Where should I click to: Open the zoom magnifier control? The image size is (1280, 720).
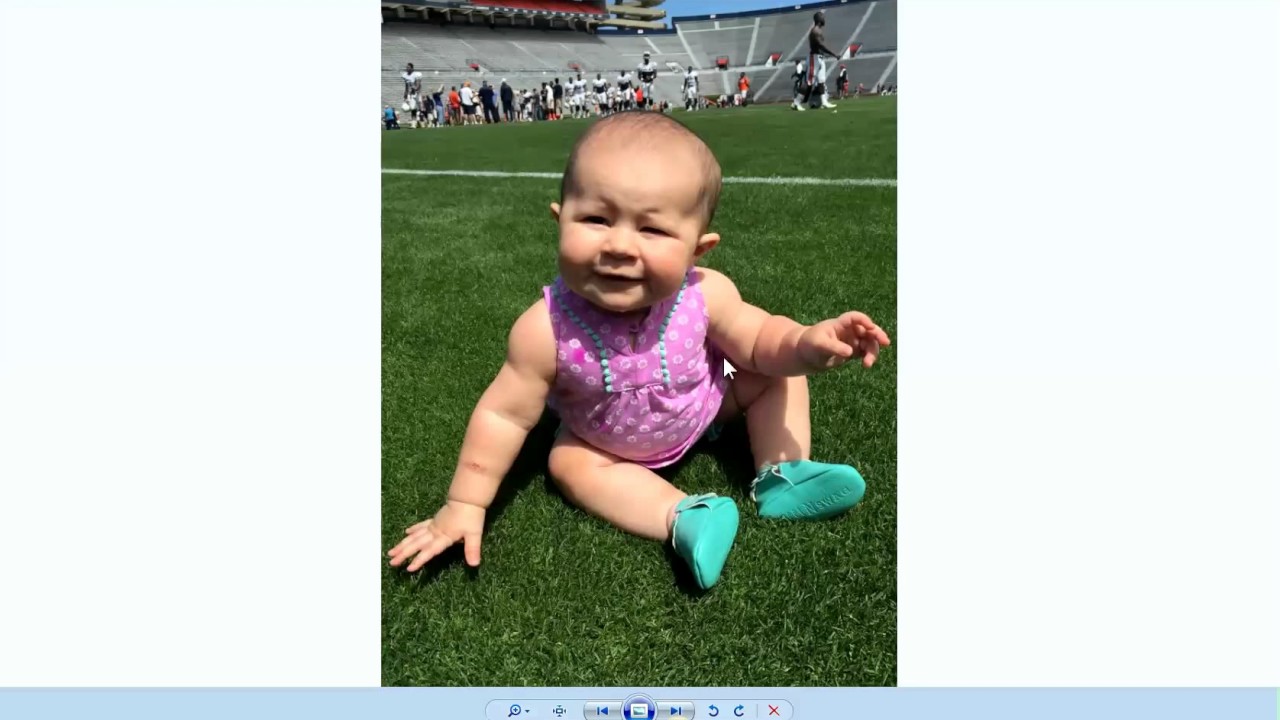click(x=516, y=710)
